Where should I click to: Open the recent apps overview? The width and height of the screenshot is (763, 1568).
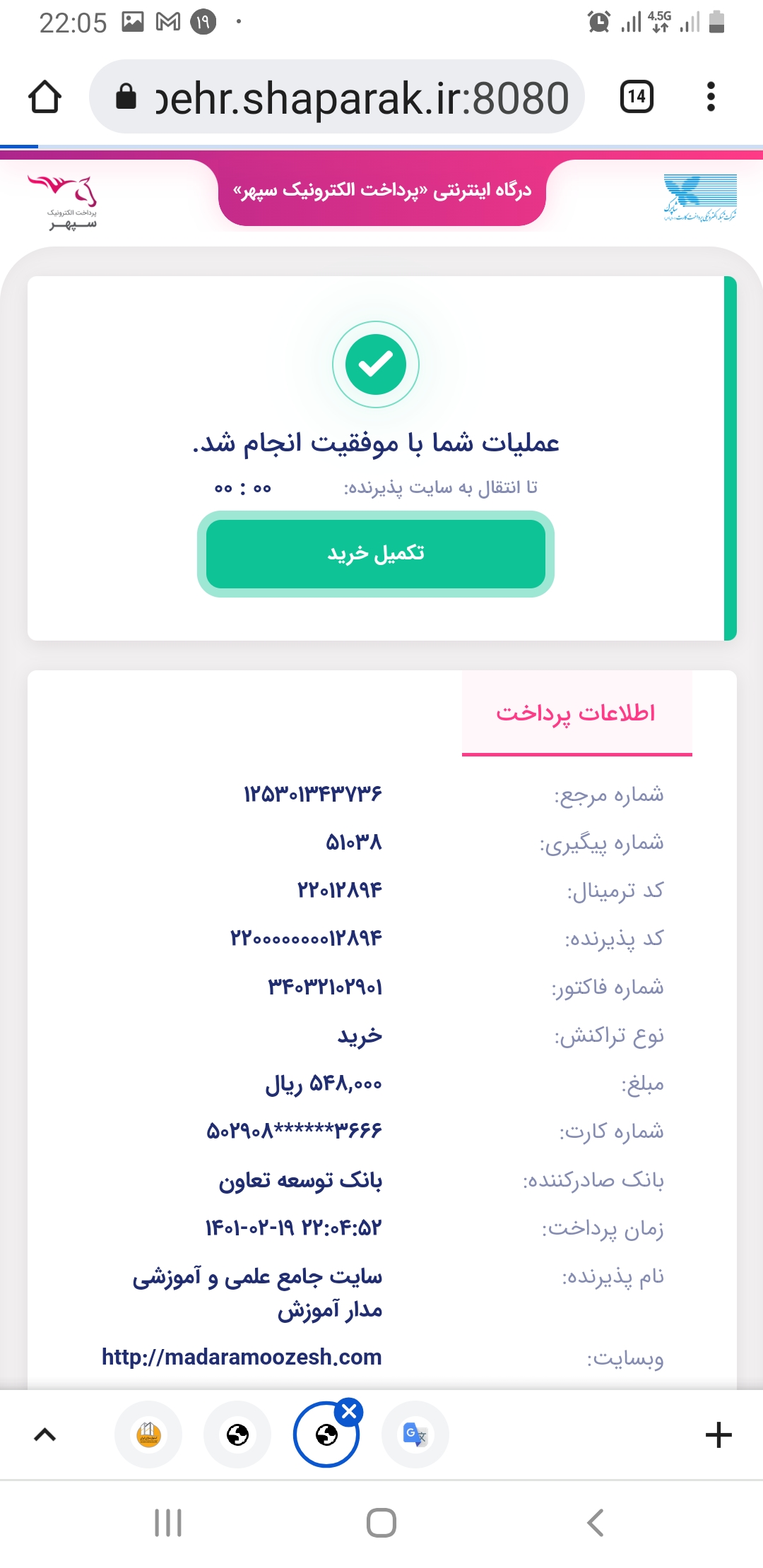click(x=168, y=1523)
